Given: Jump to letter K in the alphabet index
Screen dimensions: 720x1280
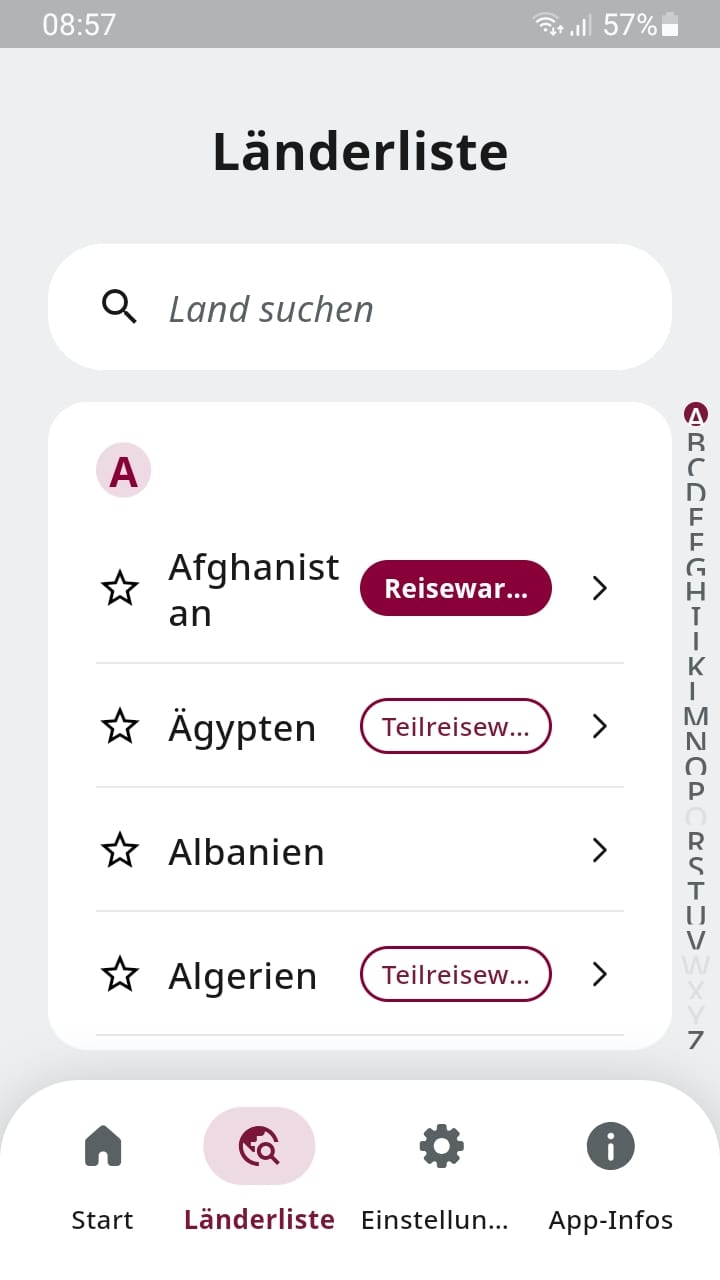Looking at the screenshot, I should point(696,665).
